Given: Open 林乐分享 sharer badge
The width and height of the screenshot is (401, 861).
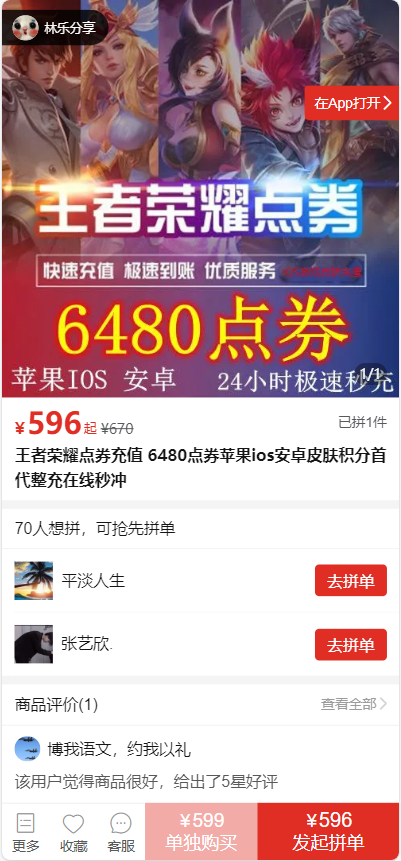Looking at the screenshot, I should click(55, 28).
